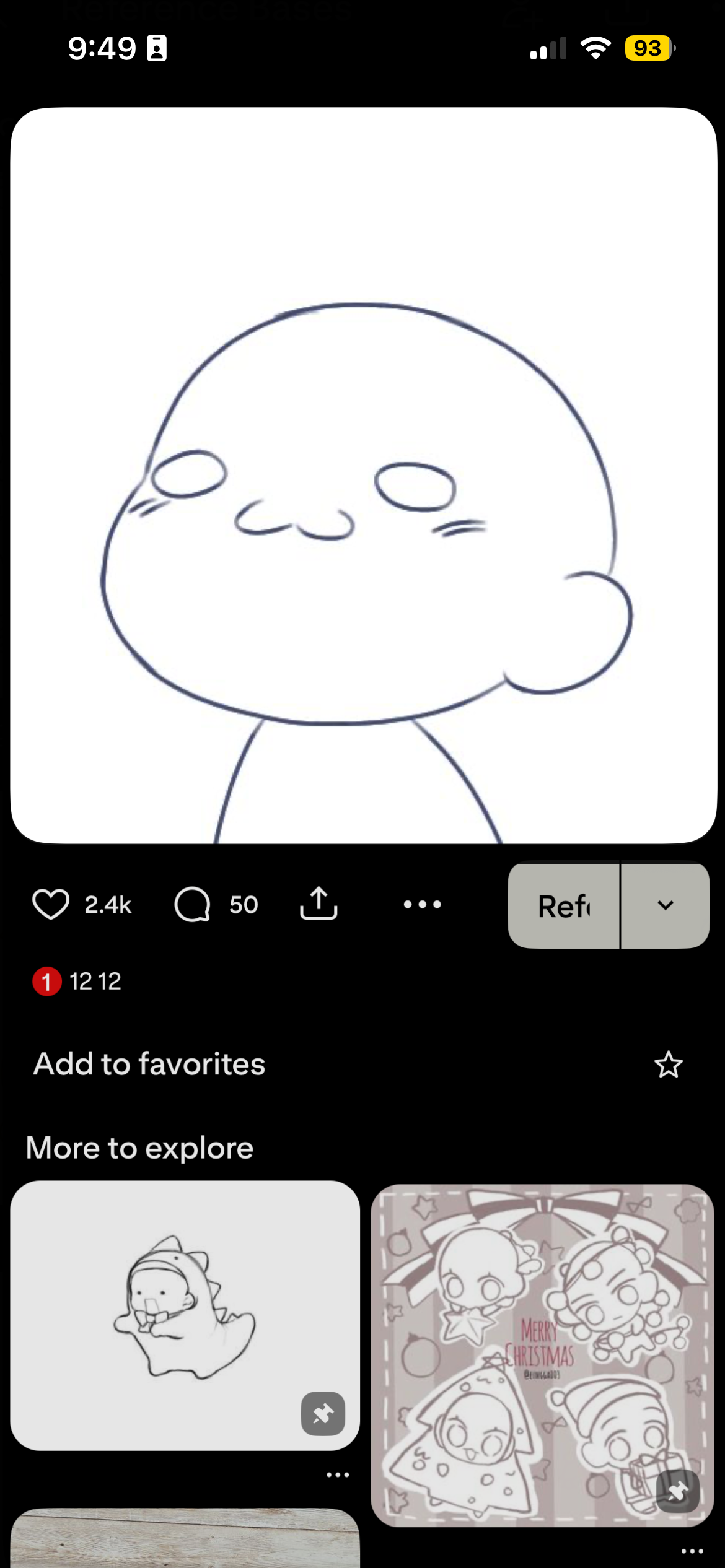This screenshot has height=1568, width=725.
Task: Open options below the Merry Christmas pin
Action: tap(692, 1551)
